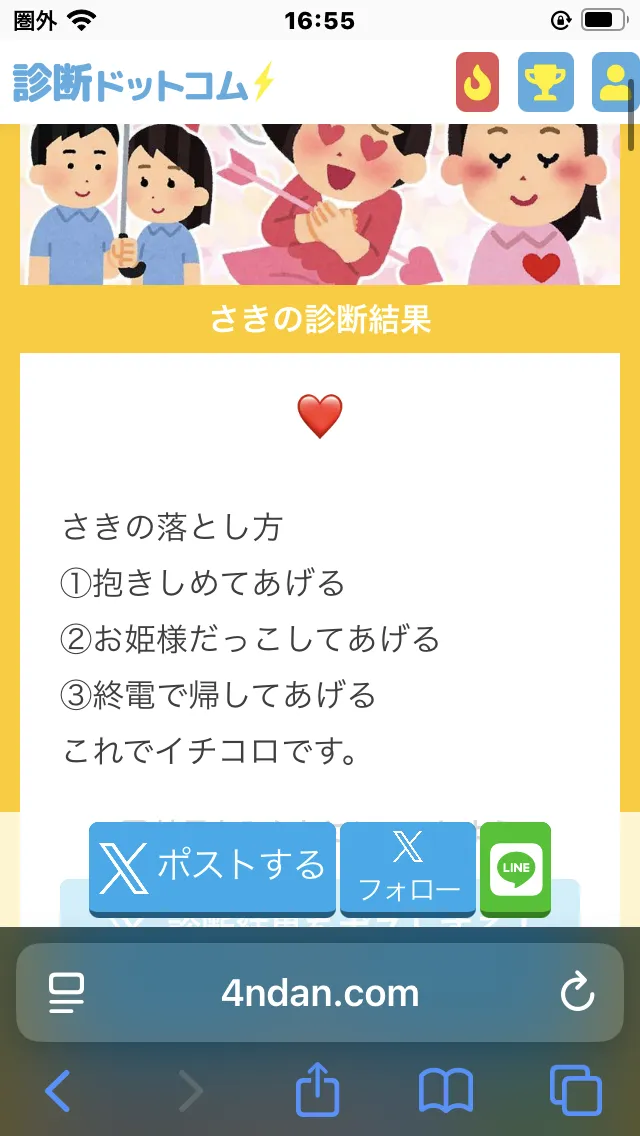Screen dimensions: 640x1136
Task: Show all open Safari tabs
Action: [x=575, y=1090]
